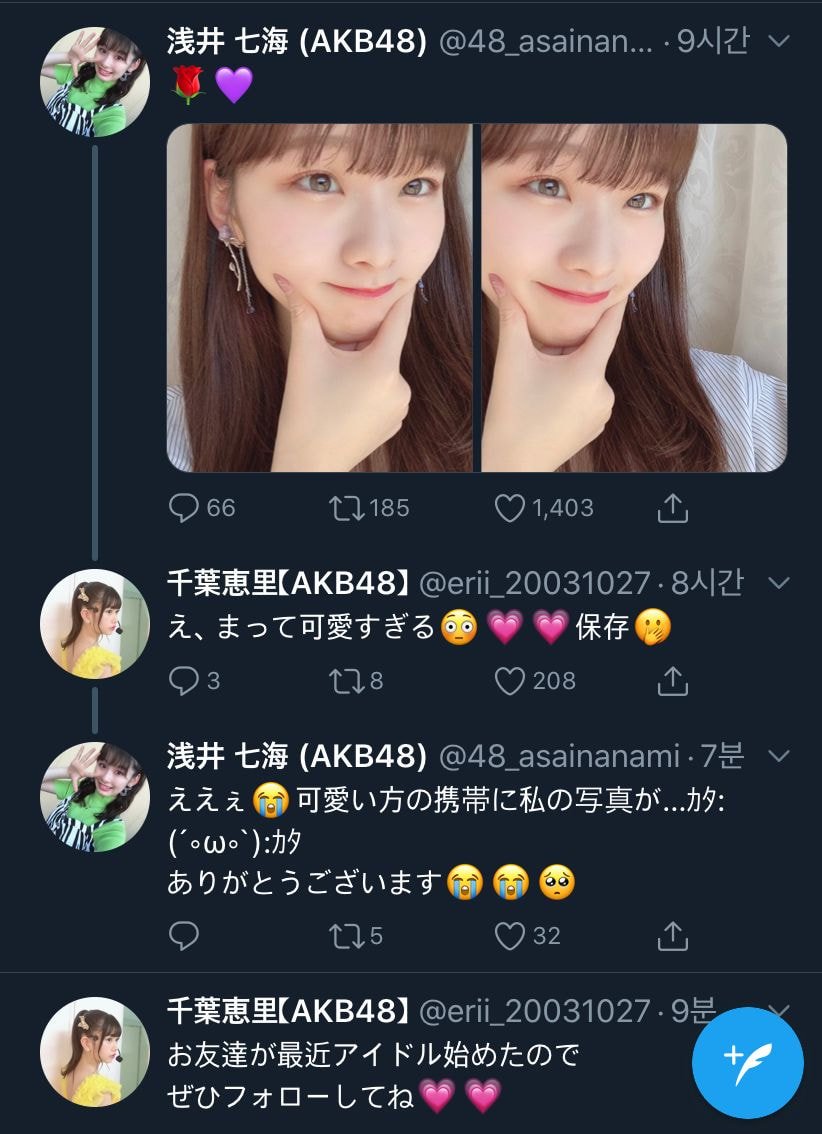Viewport: 822px width, 1134px height.
Task: Share the tweet with 1,403 likes
Action: pos(673,508)
